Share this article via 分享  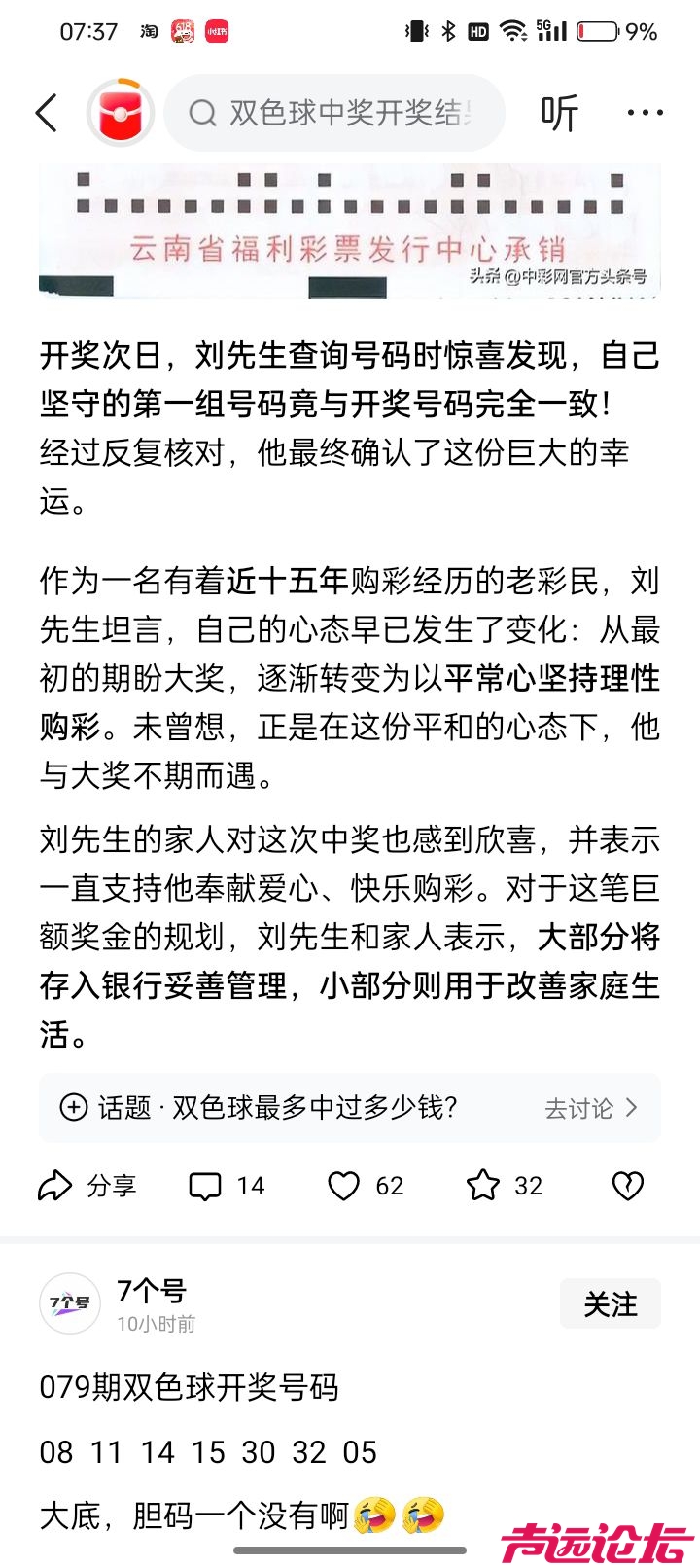click(87, 1186)
